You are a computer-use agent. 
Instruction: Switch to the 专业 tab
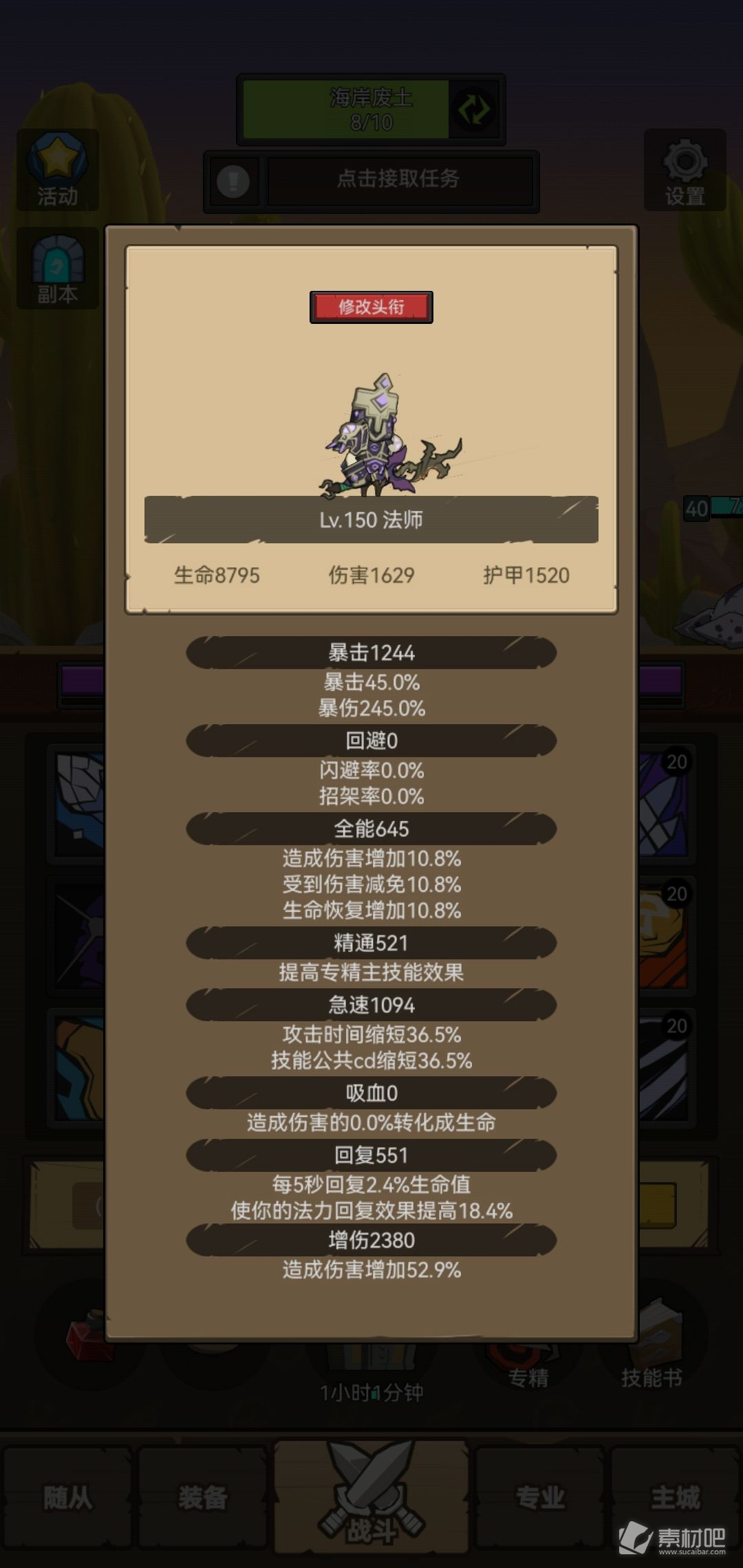point(540,1498)
